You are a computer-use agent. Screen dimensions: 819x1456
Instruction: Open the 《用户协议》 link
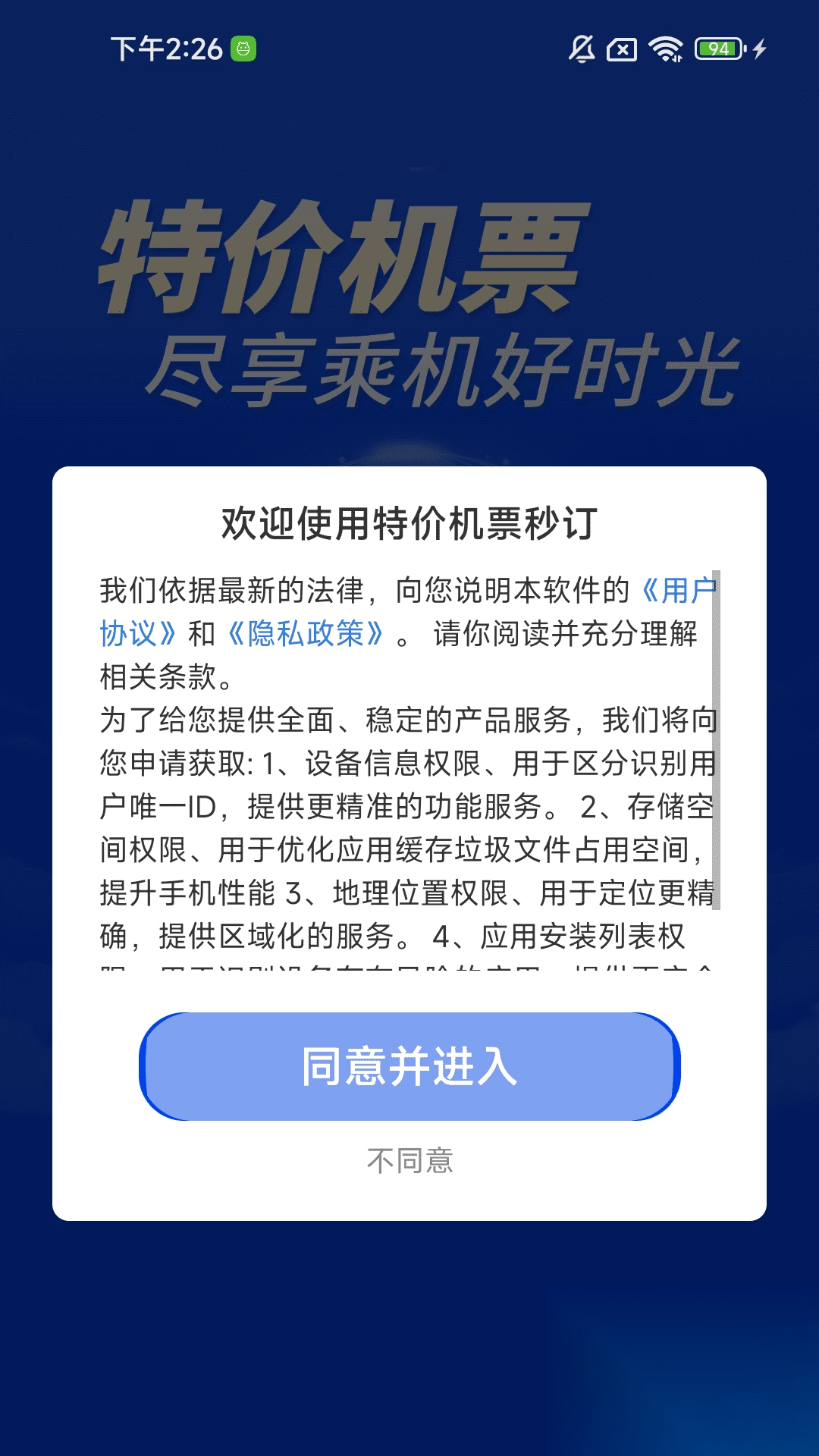tap(677, 591)
